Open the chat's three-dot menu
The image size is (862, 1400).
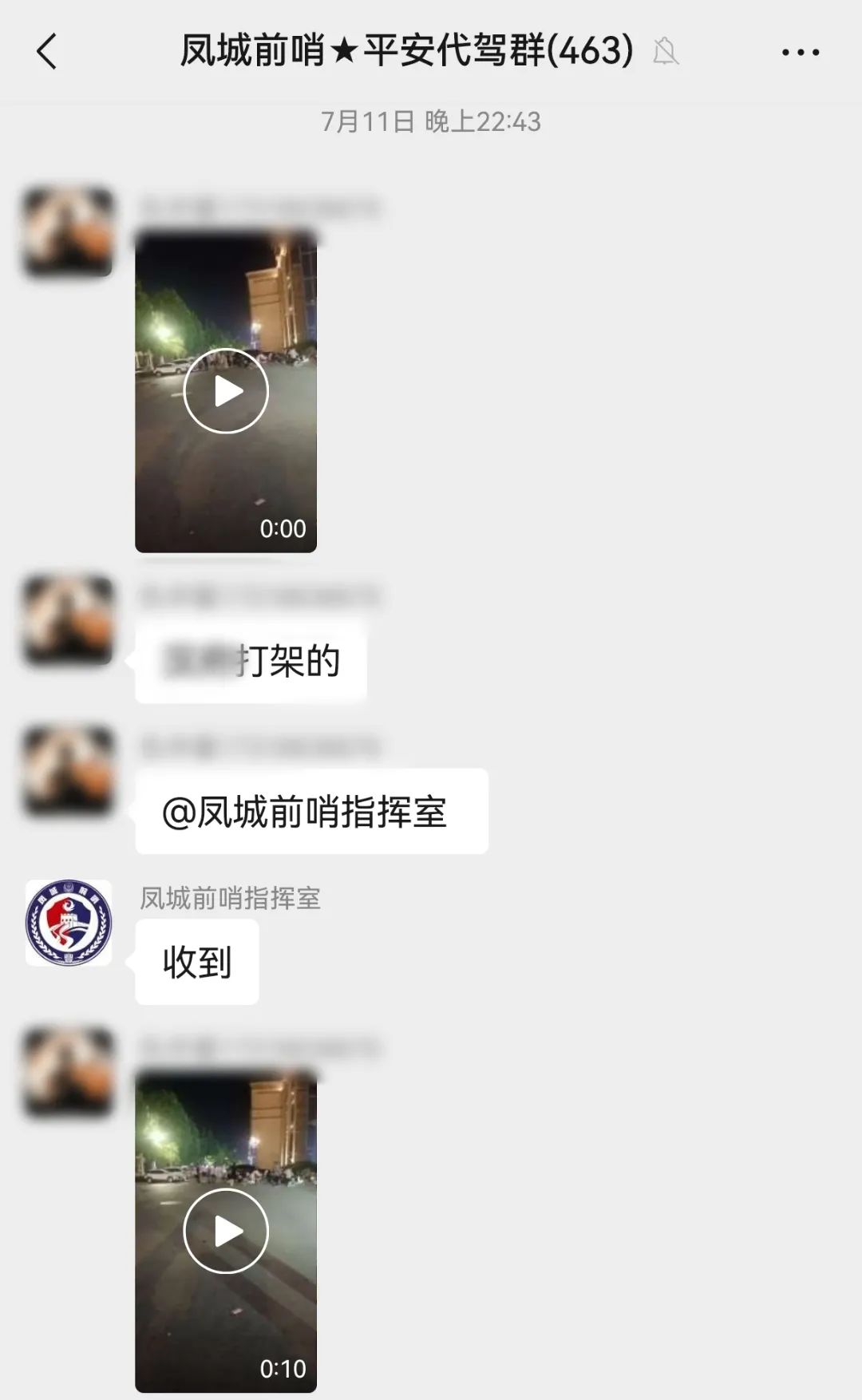[x=800, y=53]
